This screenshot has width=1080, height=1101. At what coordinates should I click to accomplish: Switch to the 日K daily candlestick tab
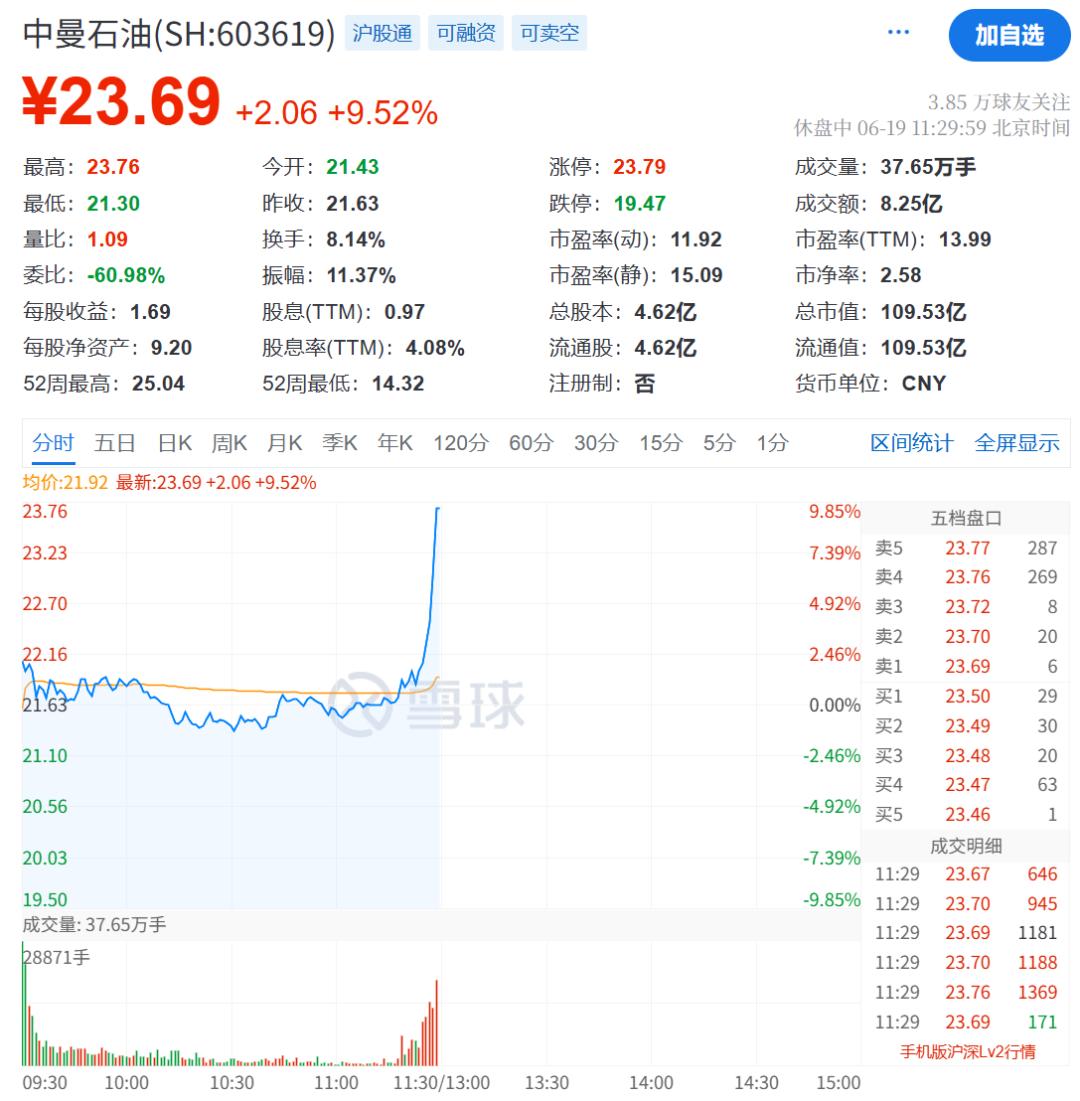(x=172, y=443)
